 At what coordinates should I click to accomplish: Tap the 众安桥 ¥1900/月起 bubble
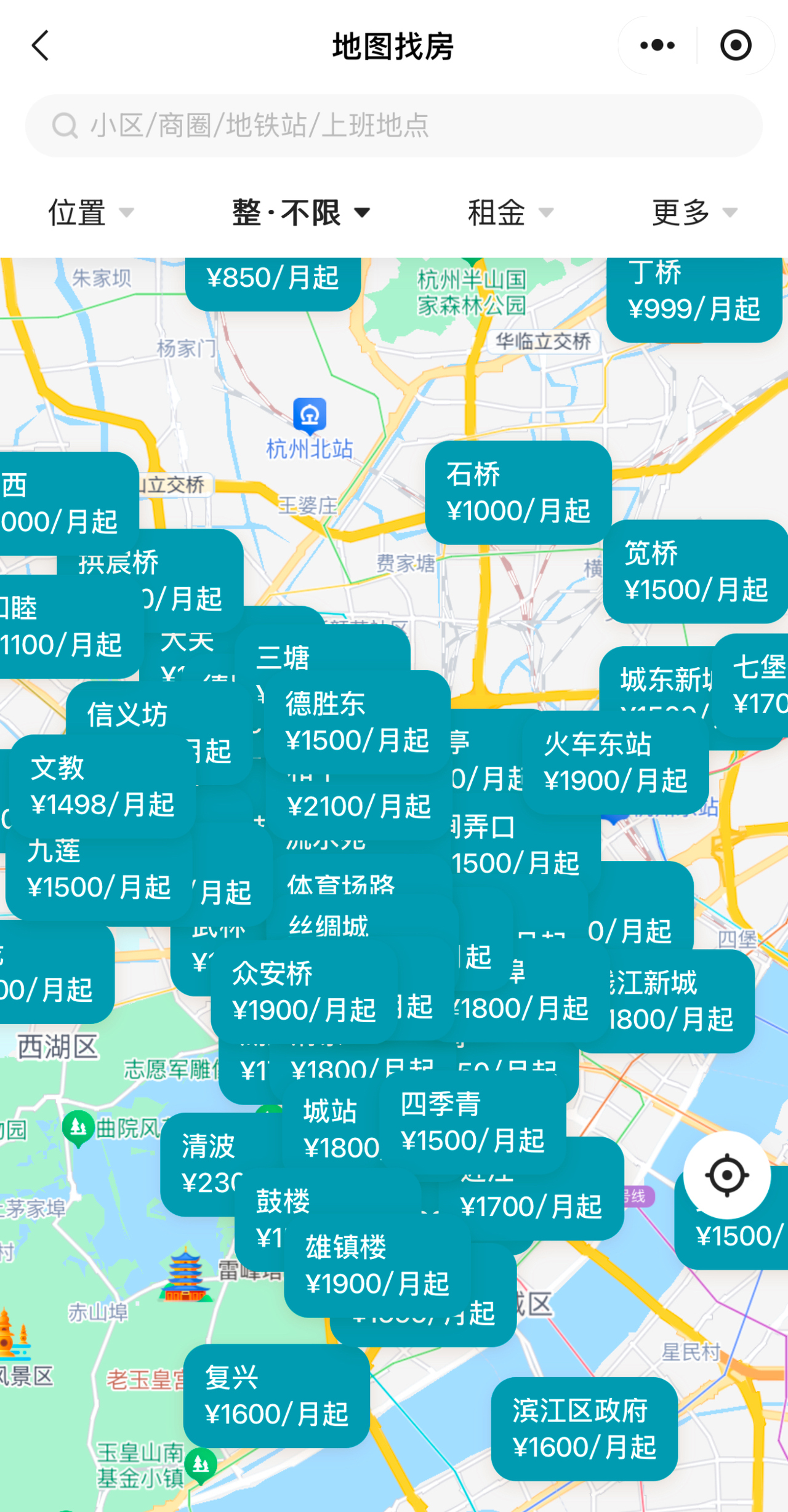(304, 992)
